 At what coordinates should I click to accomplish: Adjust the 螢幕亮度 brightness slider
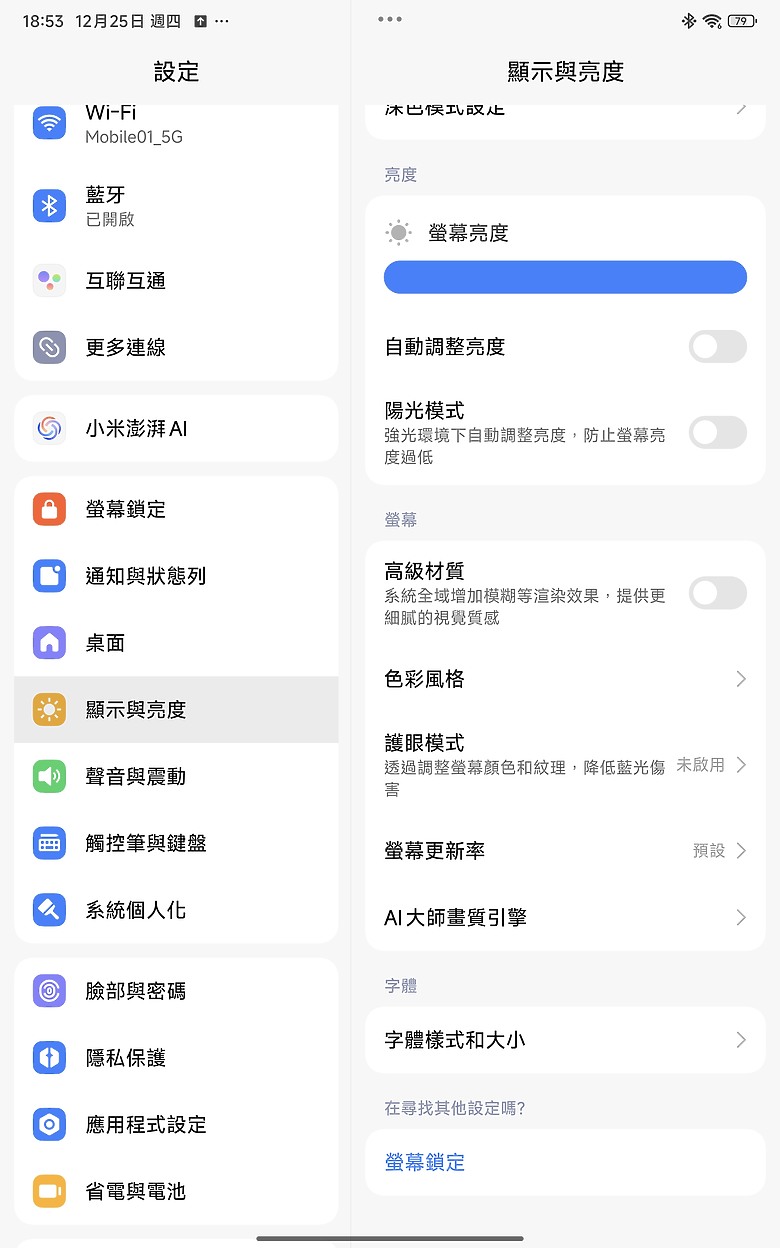coord(565,277)
